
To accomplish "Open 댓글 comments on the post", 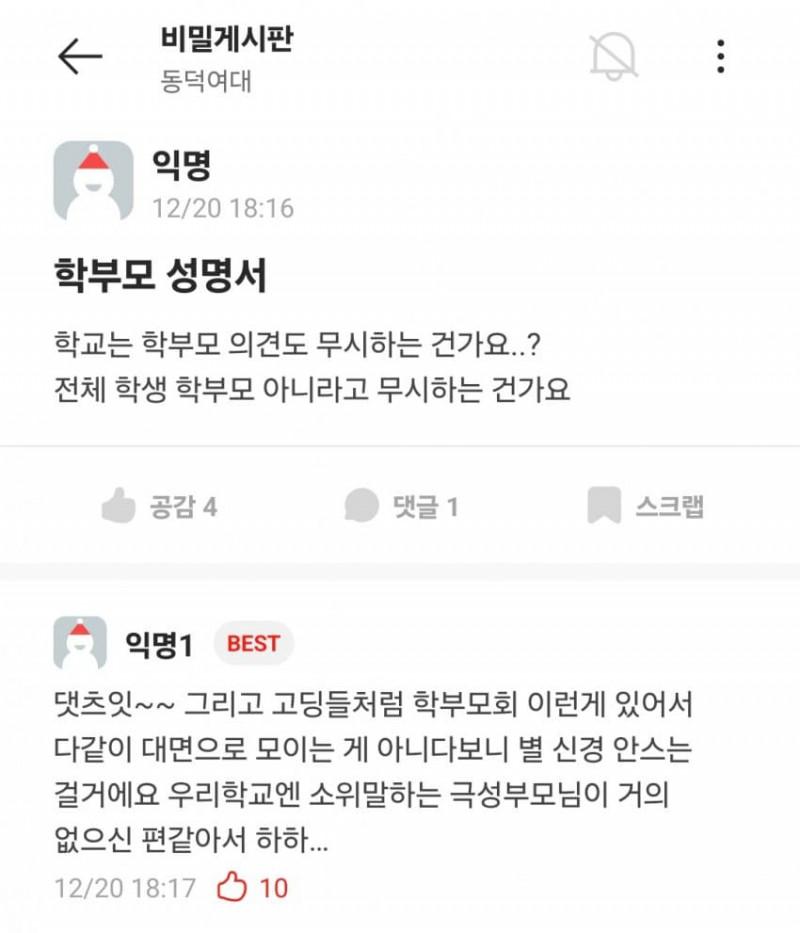I will pyautogui.click(x=401, y=506).
